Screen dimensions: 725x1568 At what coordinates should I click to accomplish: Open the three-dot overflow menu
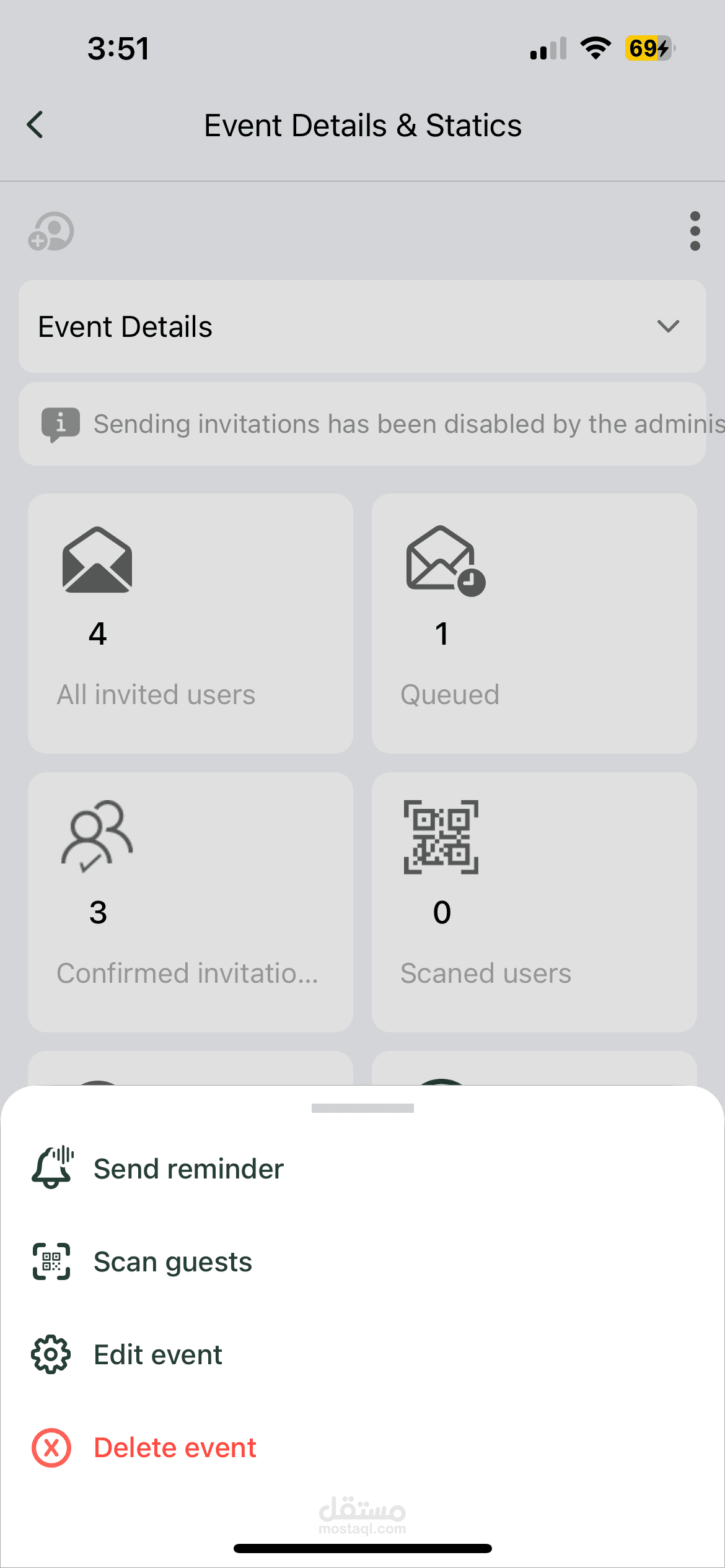coord(695,231)
